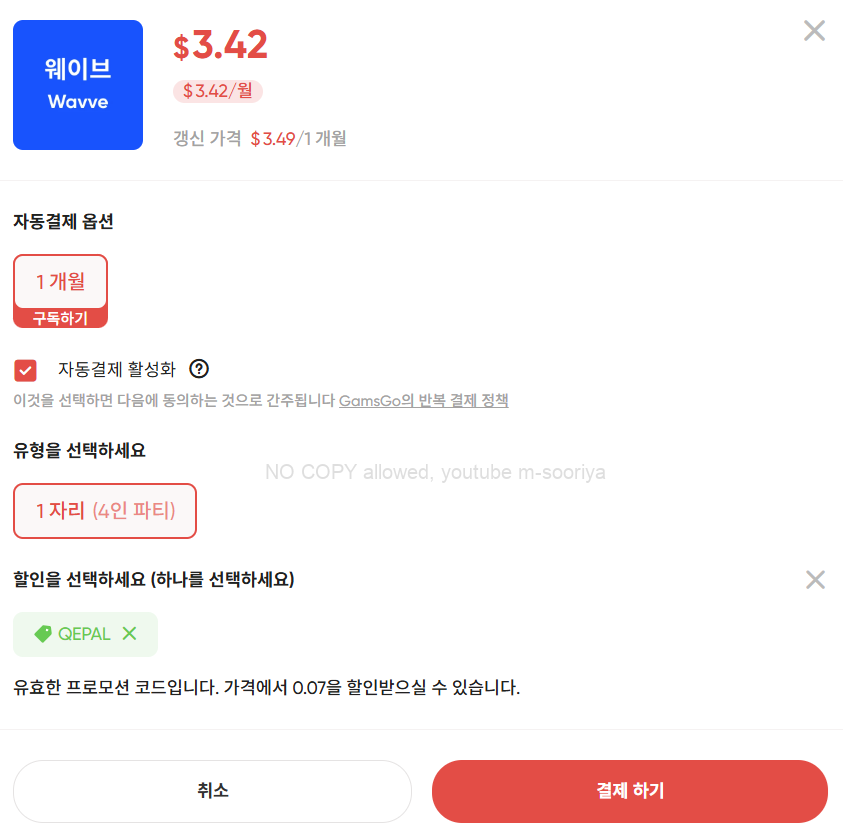
Task: Open the auto-payment help question mark
Action: (199, 369)
